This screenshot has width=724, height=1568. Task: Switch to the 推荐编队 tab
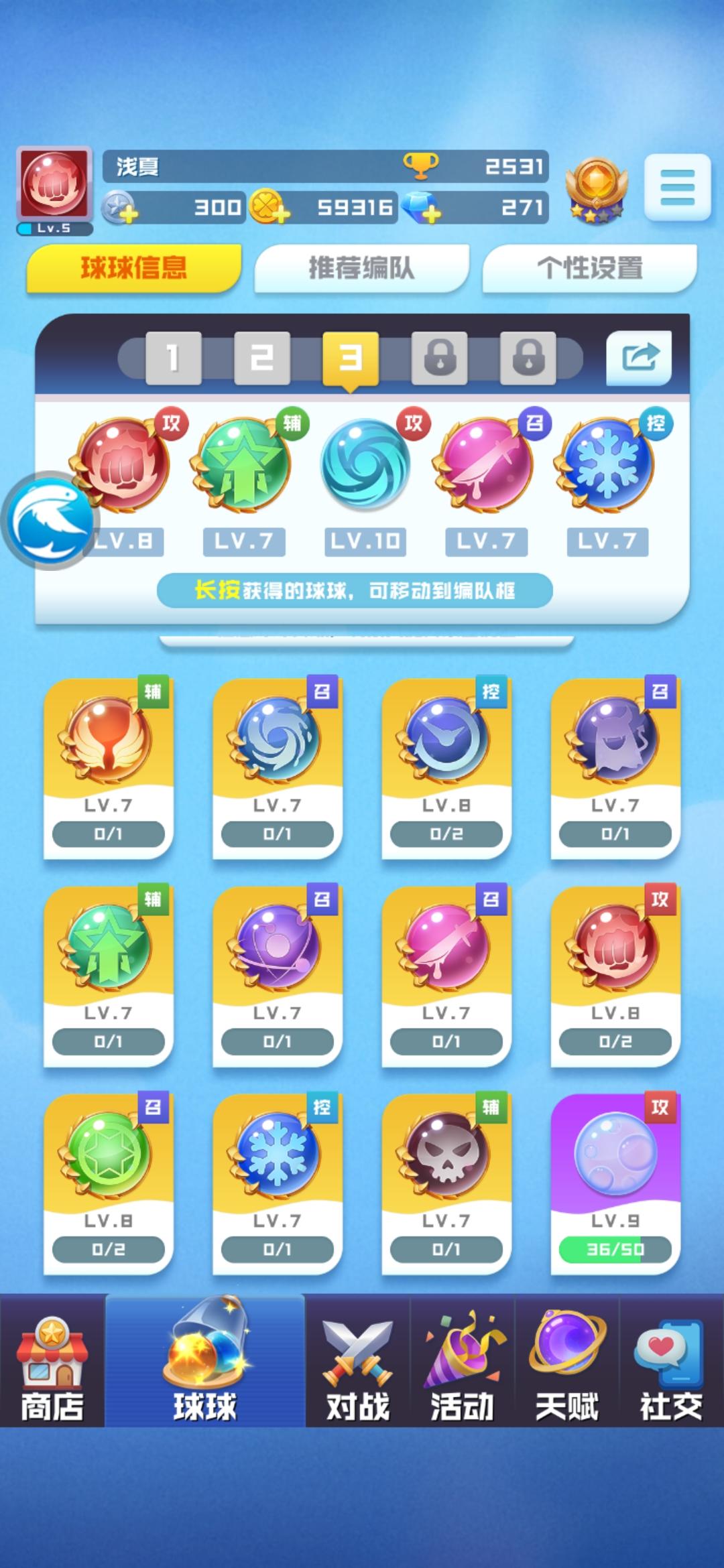click(x=362, y=267)
